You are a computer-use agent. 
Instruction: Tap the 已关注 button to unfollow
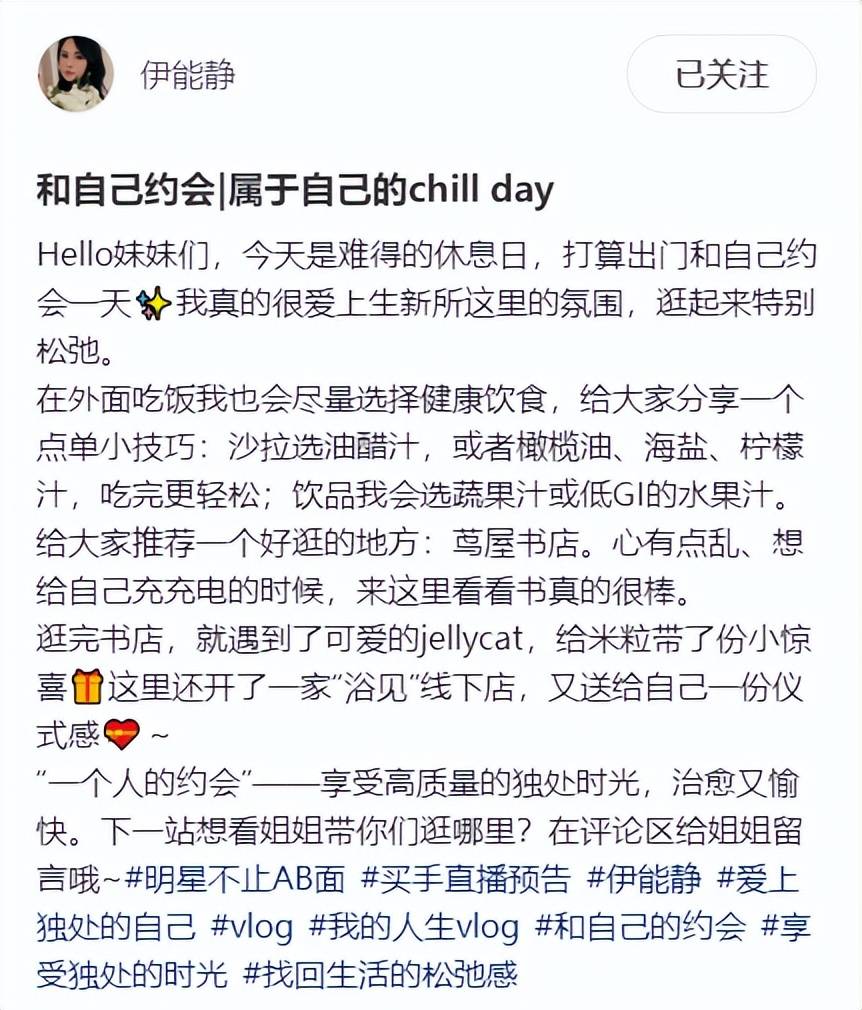(x=721, y=75)
